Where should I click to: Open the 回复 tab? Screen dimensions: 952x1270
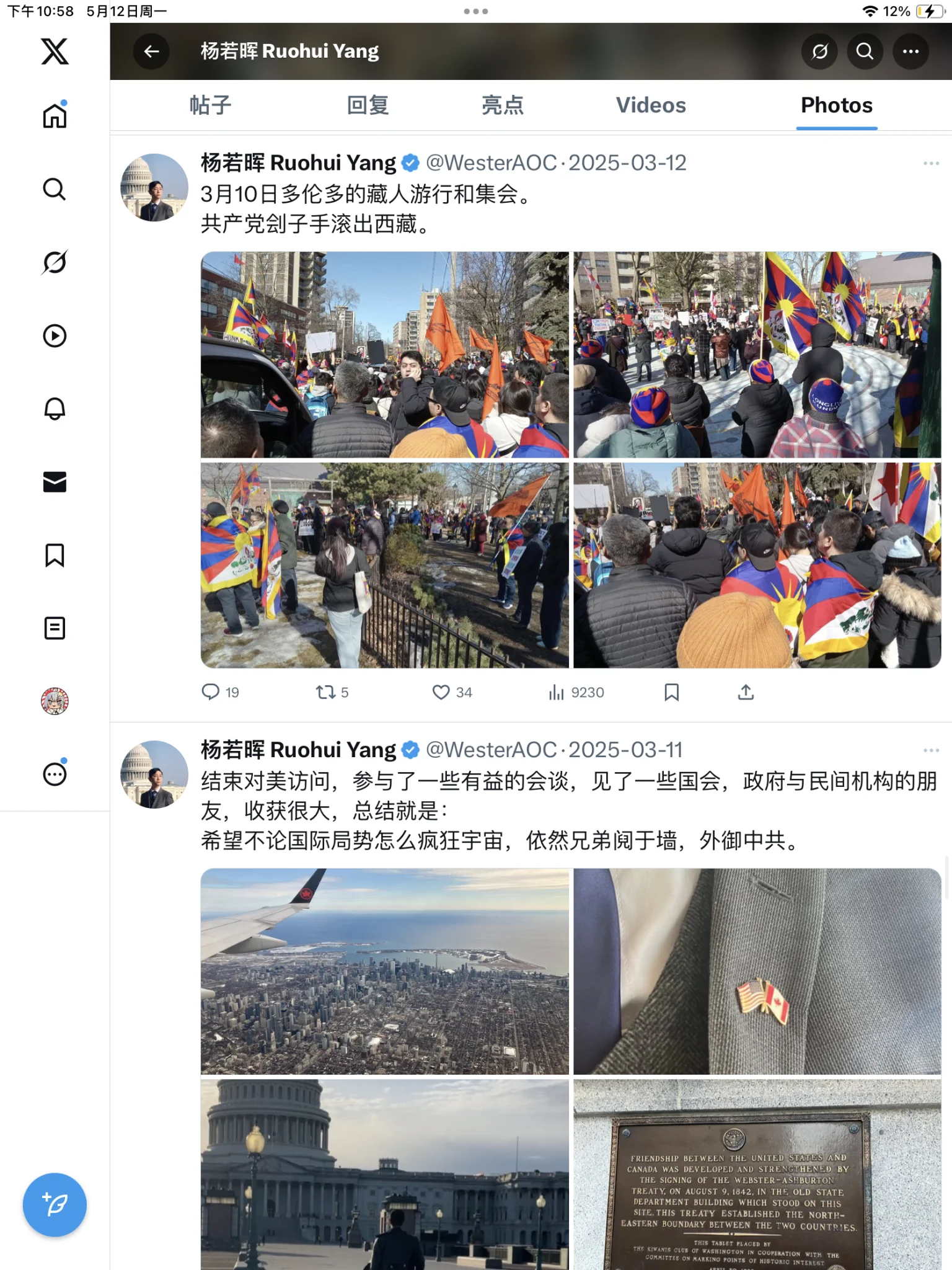click(x=368, y=105)
